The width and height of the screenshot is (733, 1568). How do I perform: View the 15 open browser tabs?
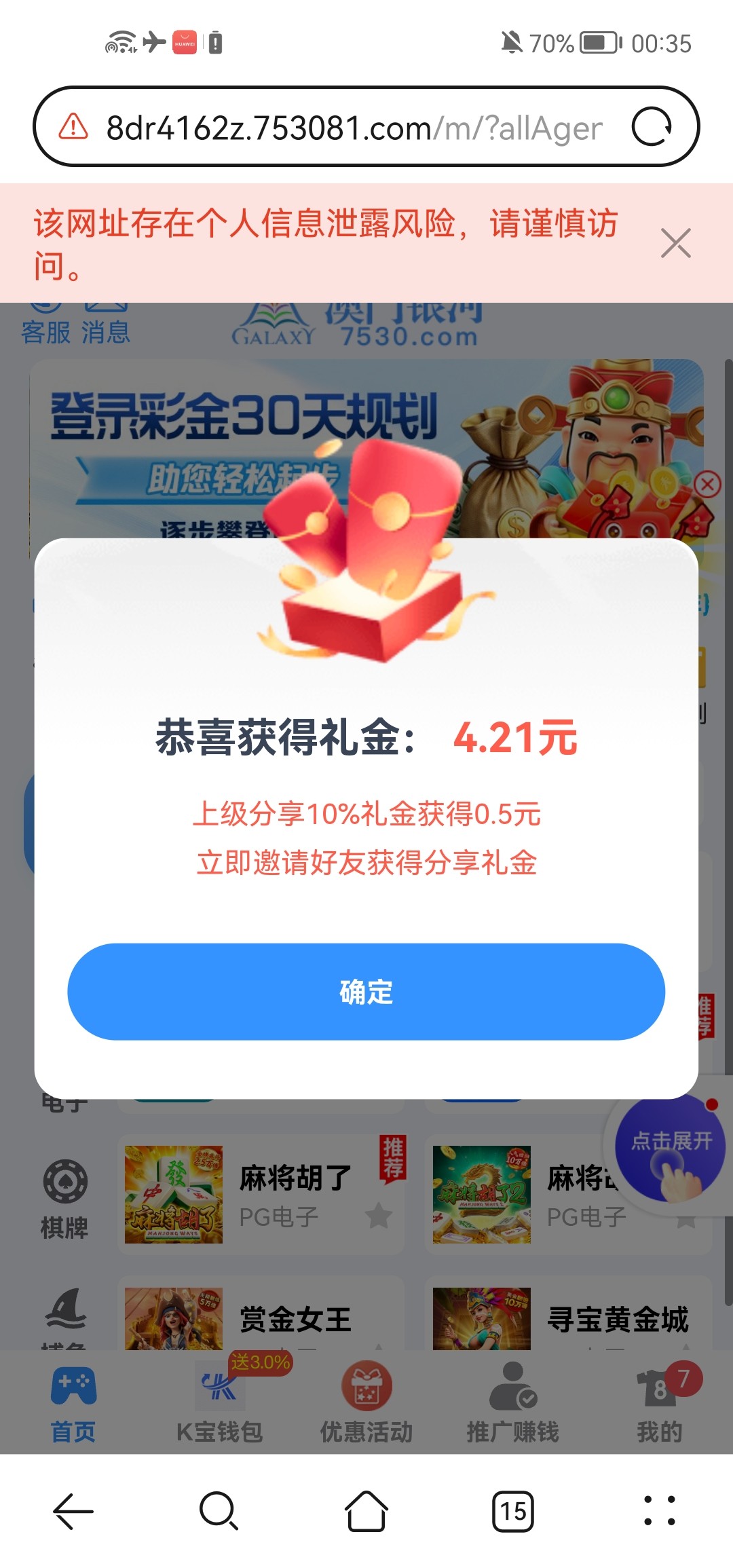513,1512
